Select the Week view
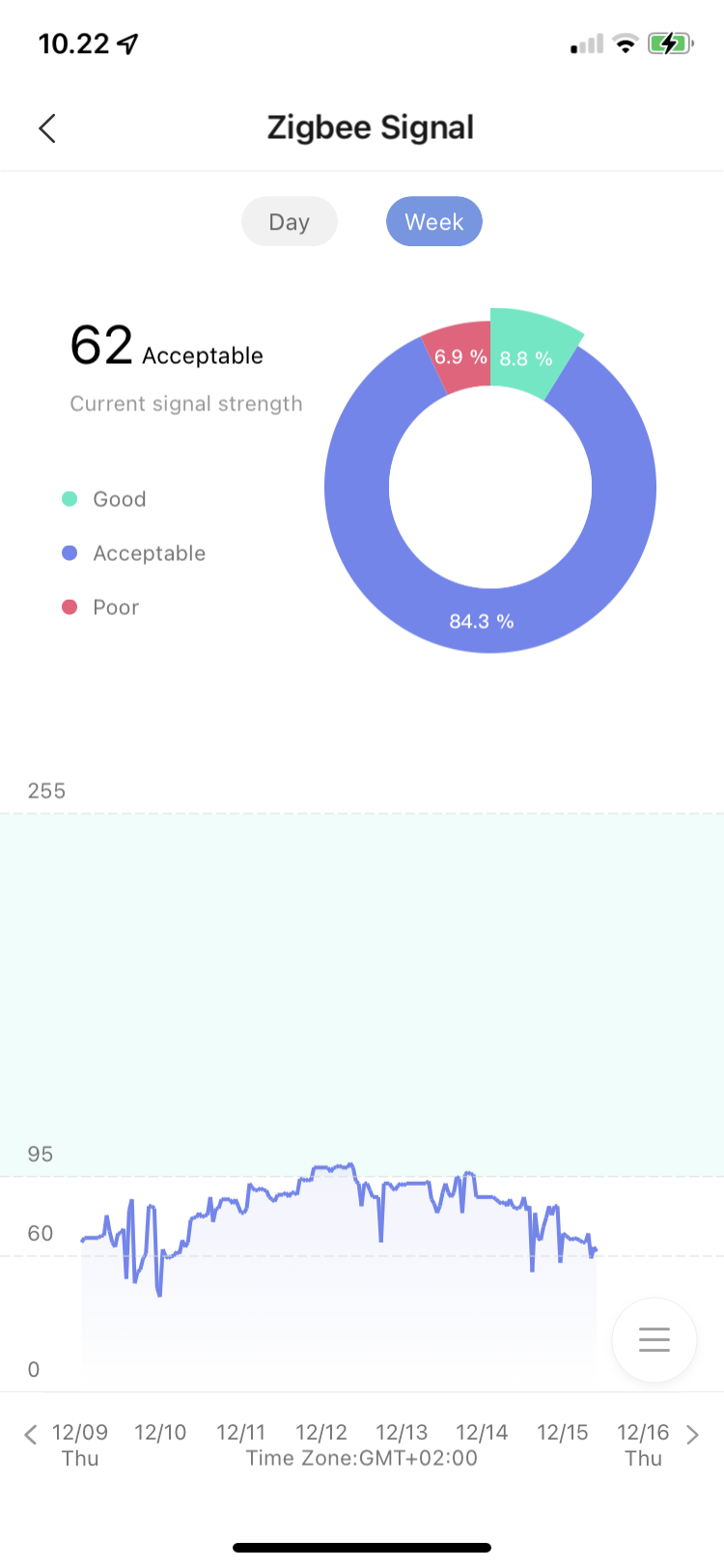 tap(433, 222)
